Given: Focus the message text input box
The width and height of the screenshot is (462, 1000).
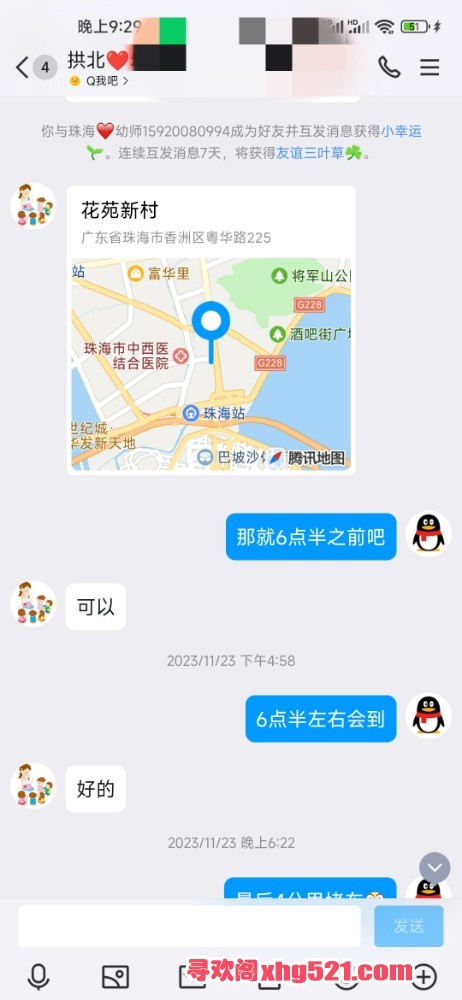Looking at the screenshot, I should [x=189, y=926].
